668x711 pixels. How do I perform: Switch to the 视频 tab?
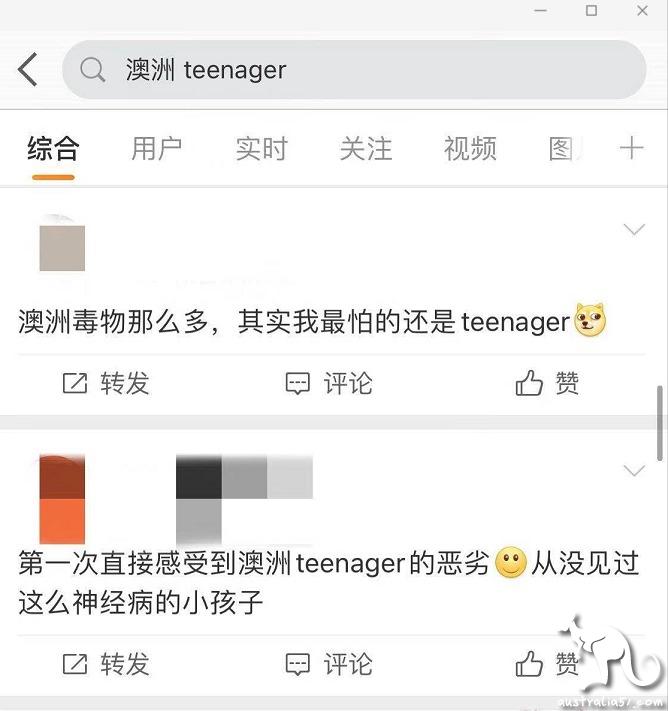(470, 150)
